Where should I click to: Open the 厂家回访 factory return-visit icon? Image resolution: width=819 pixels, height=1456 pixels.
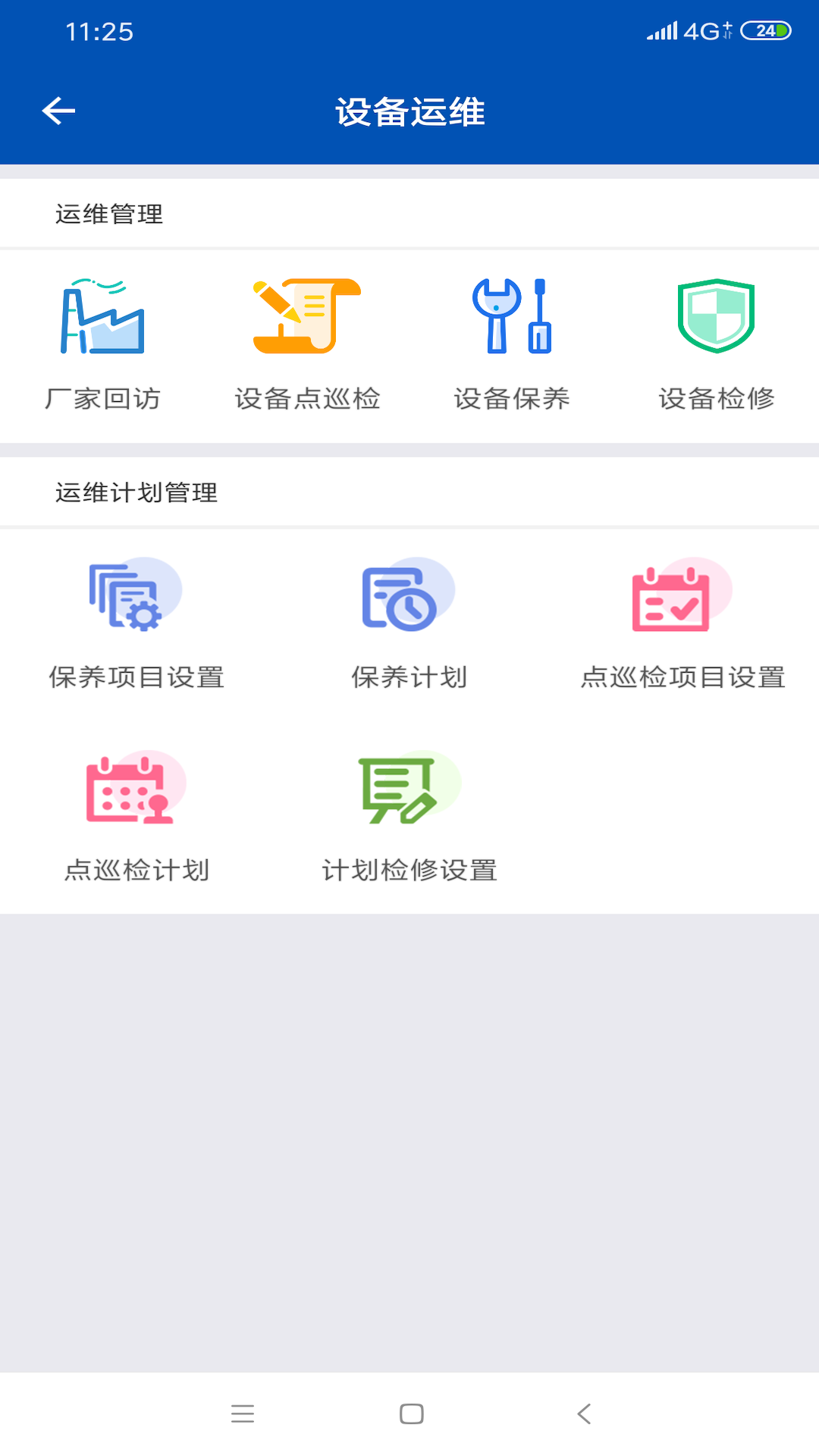[104, 318]
